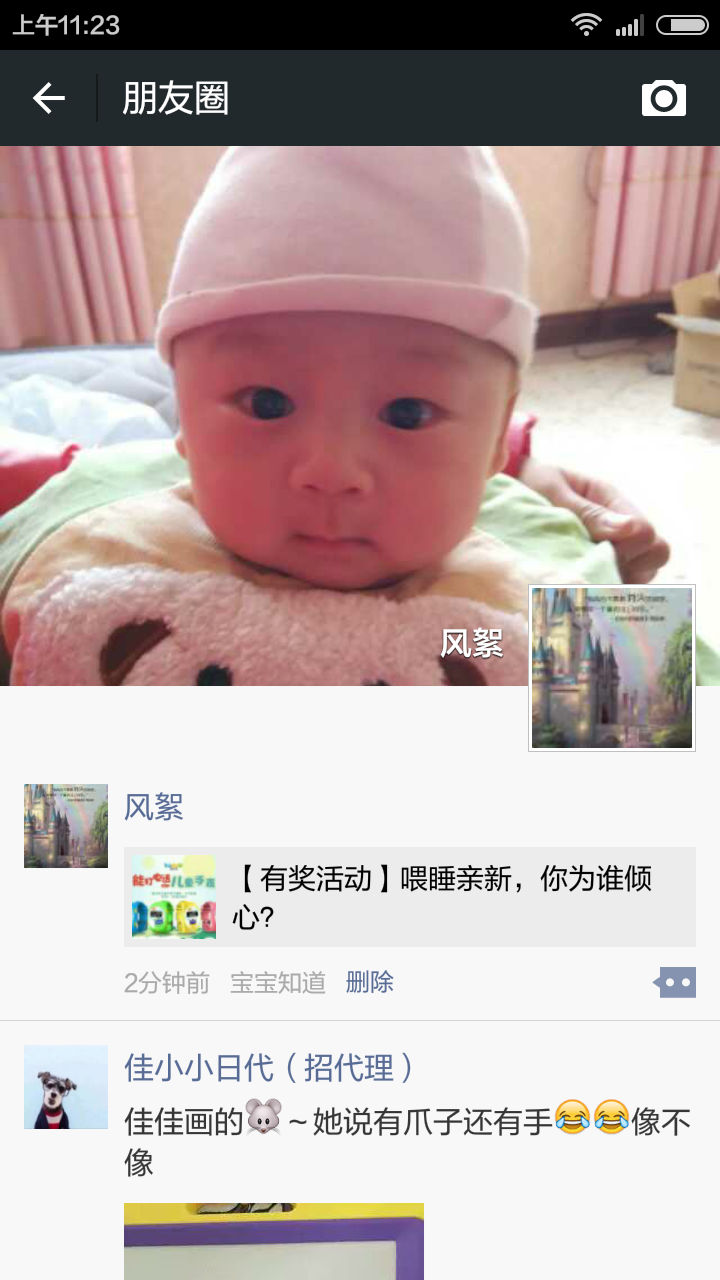Image resolution: width=720 pixels, height=1280 pixels.
Task: Open the like/comment bubble on 风絮's post
Action: (675, 983)
